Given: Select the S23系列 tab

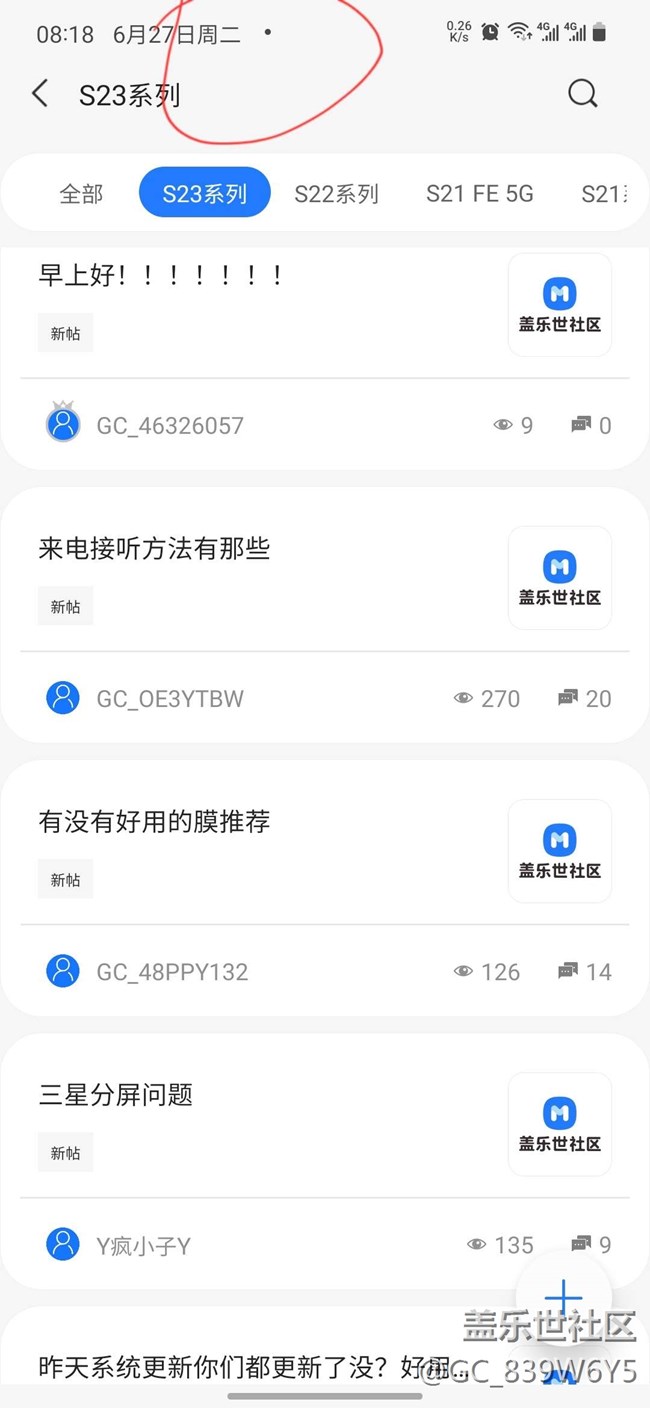Looking at the screenshot, I should coord(204,193).
